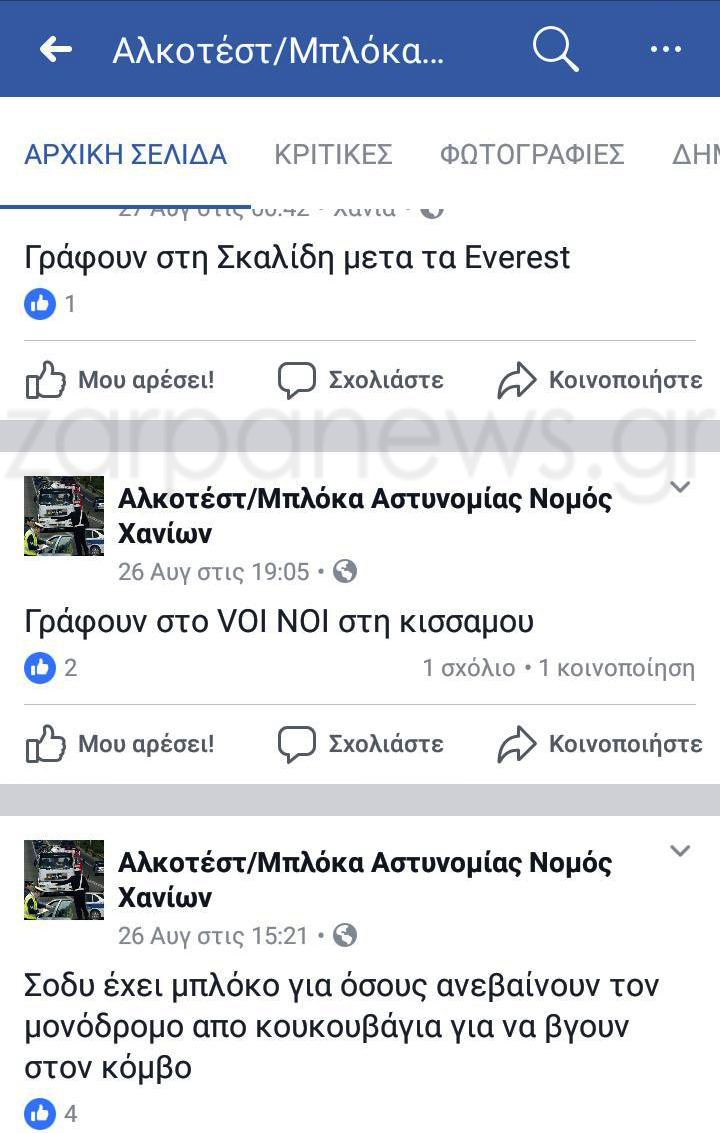Like the Everest post
Screen dimensions: 720x1133
point(120,380)
